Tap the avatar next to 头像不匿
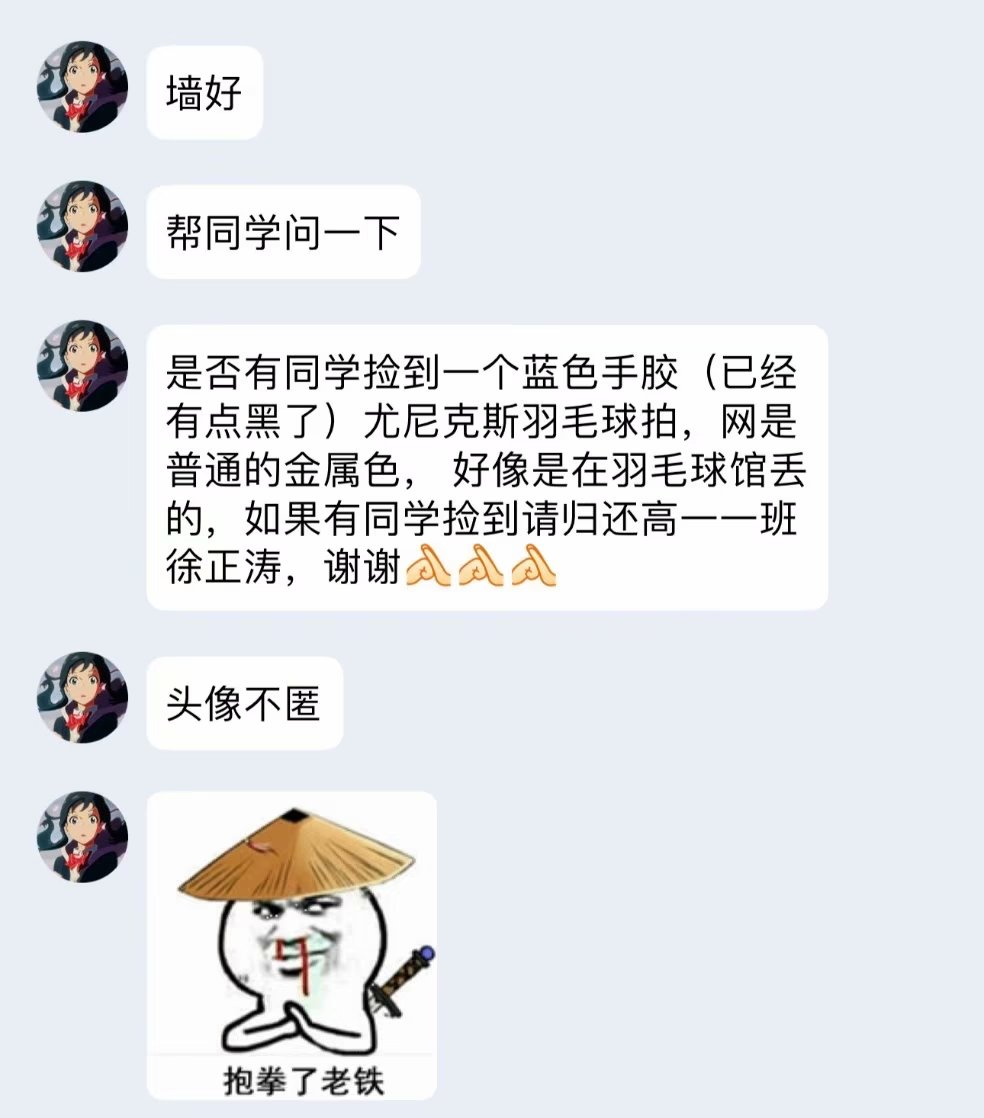 pyautogui.click(x=82, y=697)
